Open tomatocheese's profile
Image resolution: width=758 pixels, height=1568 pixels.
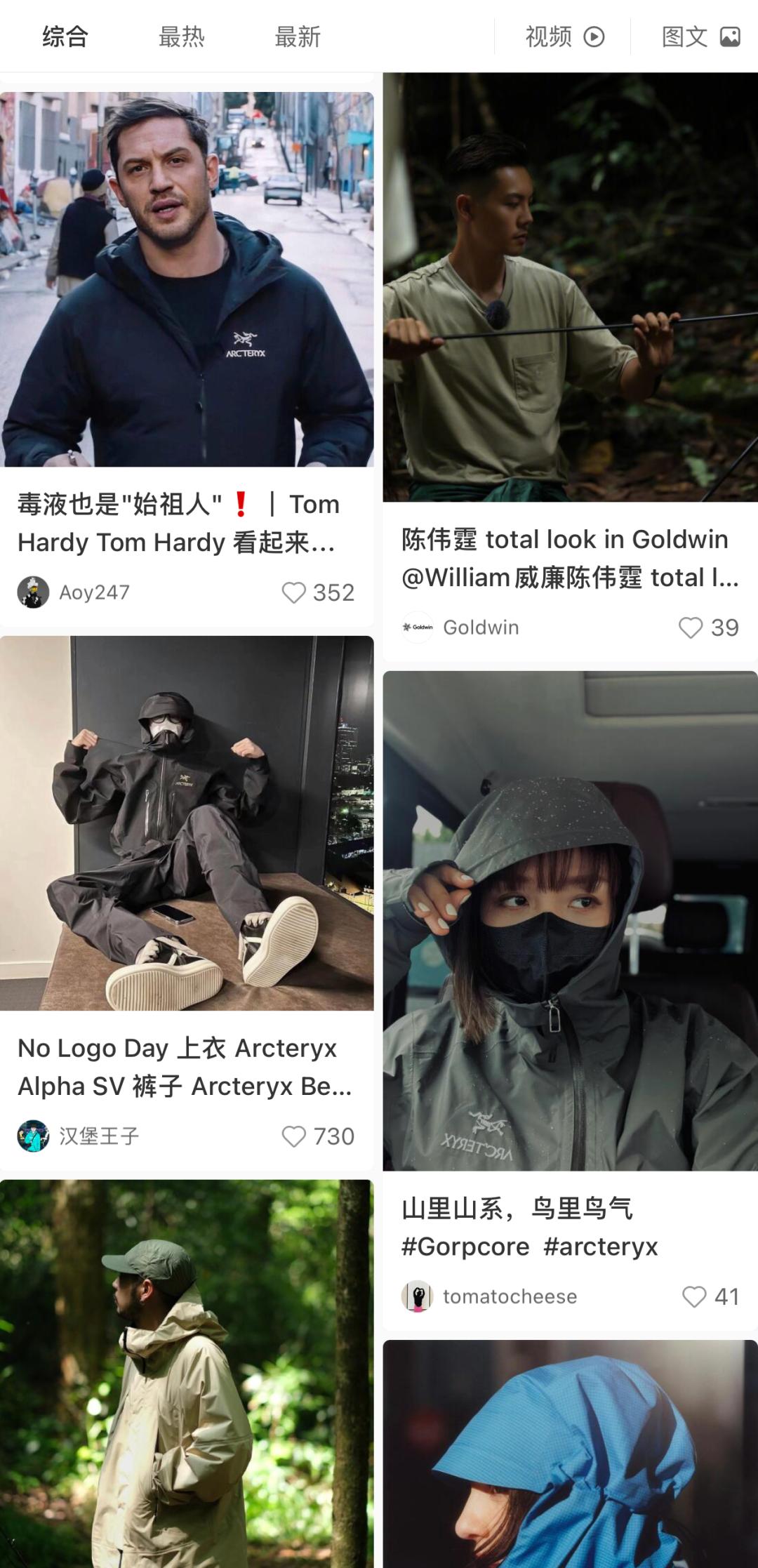tap(418, 1296)
